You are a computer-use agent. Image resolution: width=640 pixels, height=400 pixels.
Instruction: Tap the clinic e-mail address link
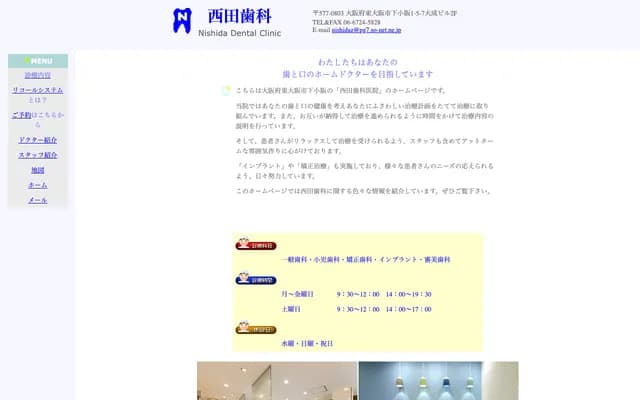click(x=366, y=30)
